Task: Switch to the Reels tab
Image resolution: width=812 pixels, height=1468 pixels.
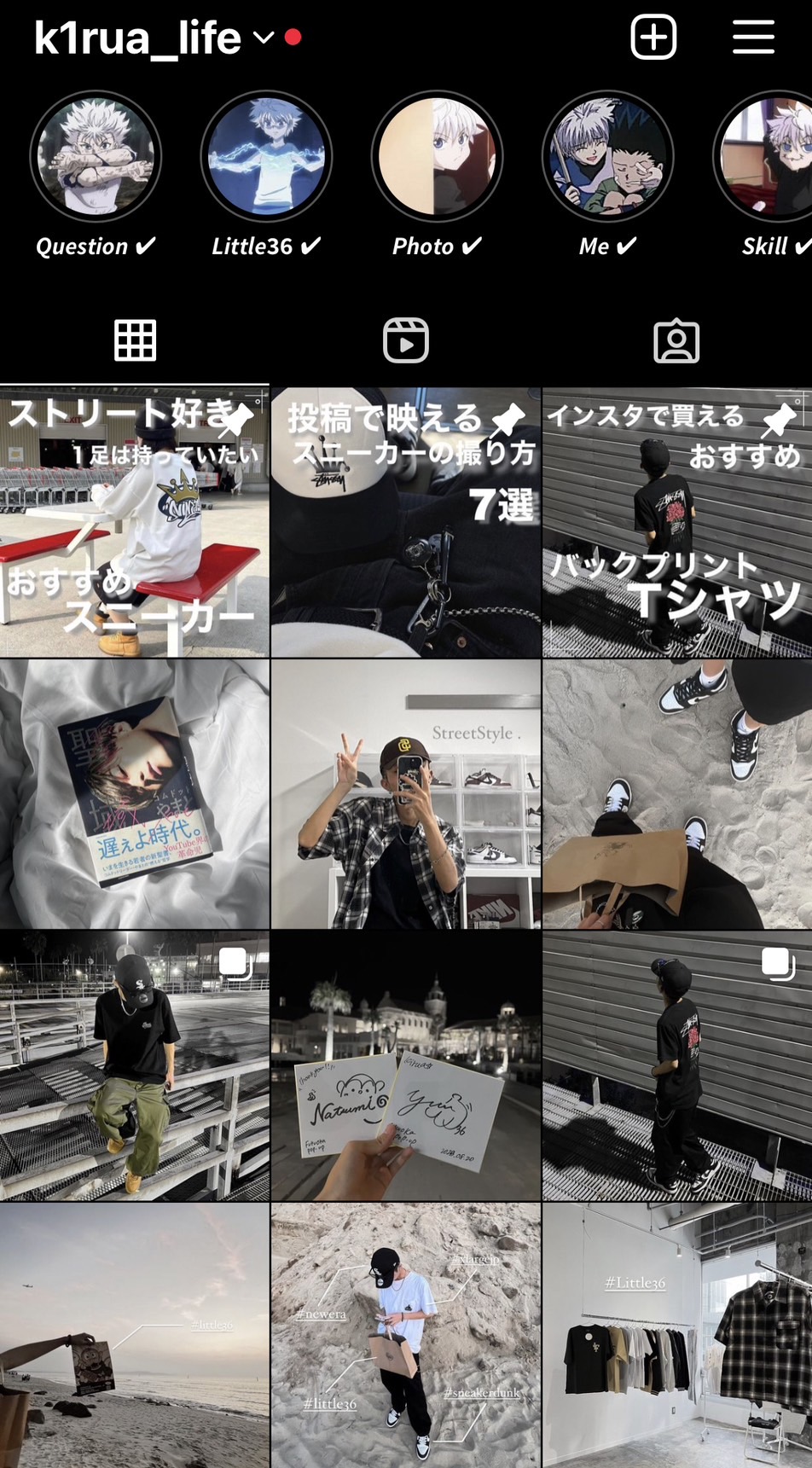Action: click(405, 340)
